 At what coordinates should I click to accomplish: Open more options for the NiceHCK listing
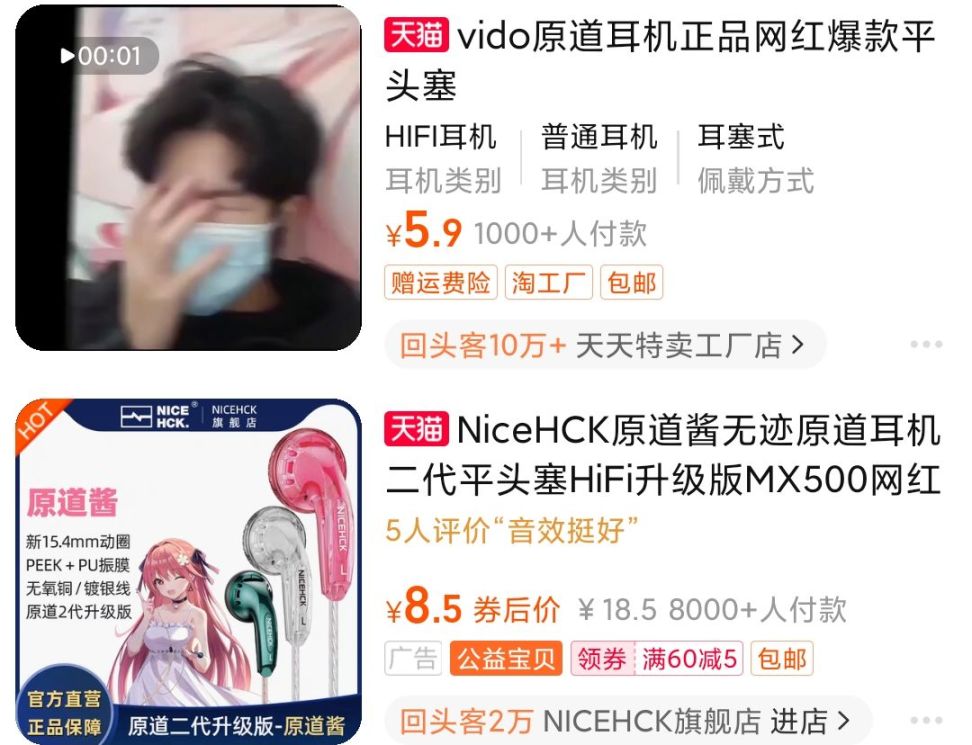[926, 721]
